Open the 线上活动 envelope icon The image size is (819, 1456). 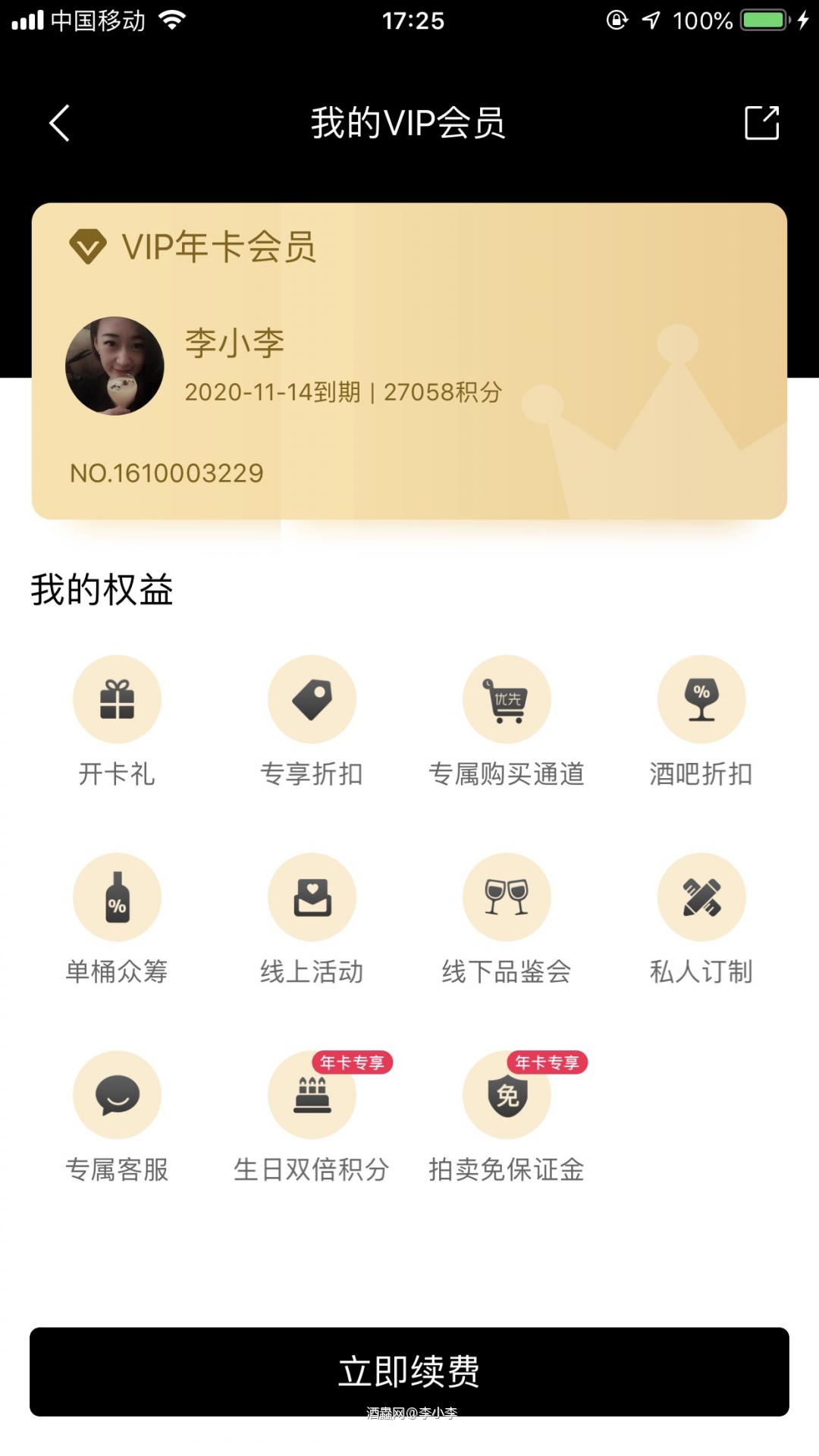[x=312, y=897]
